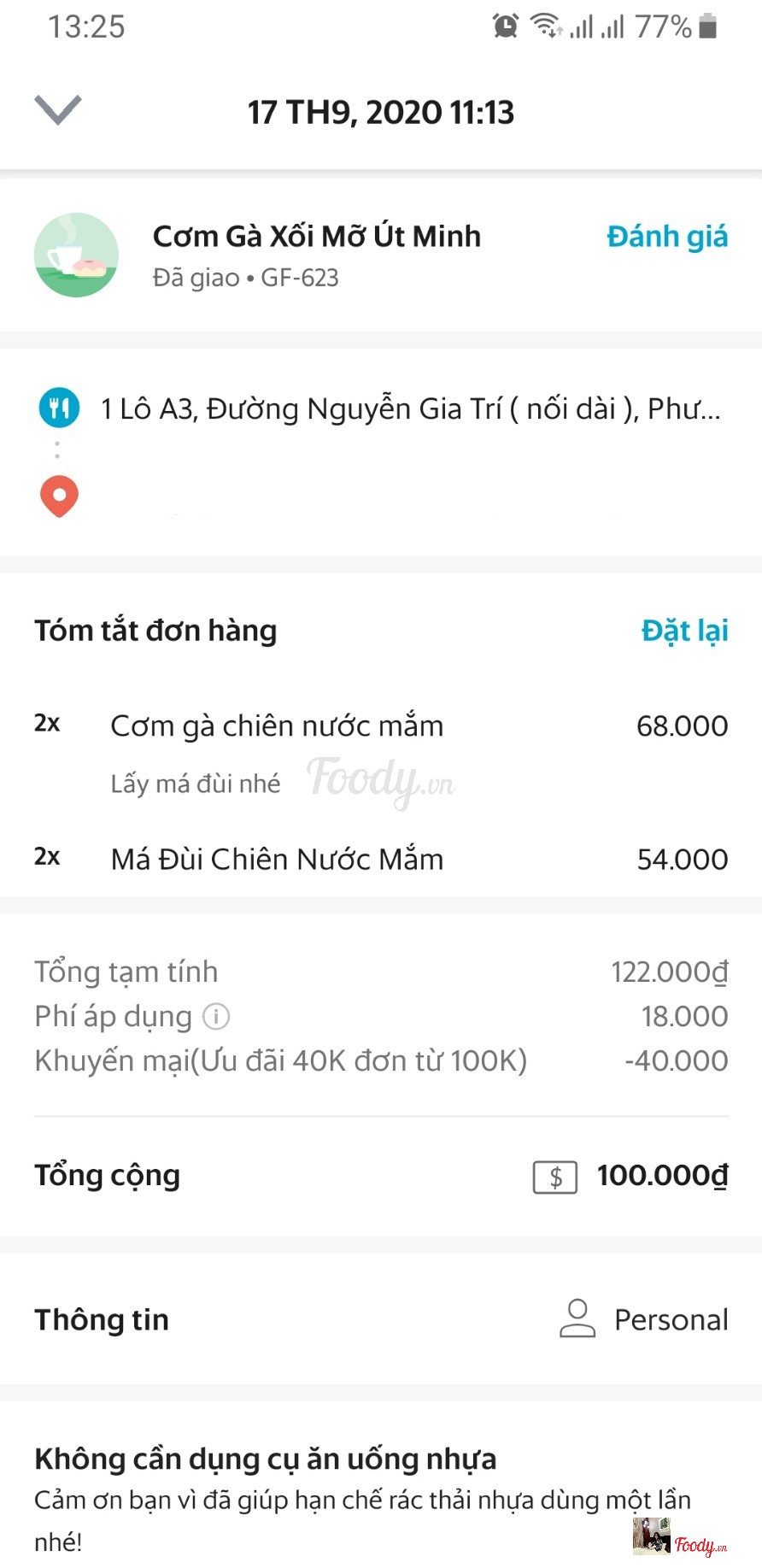Open info icon next to Phí áp dụng
The width and height of the screenshot is (762, 1568).
[216, 1016]
